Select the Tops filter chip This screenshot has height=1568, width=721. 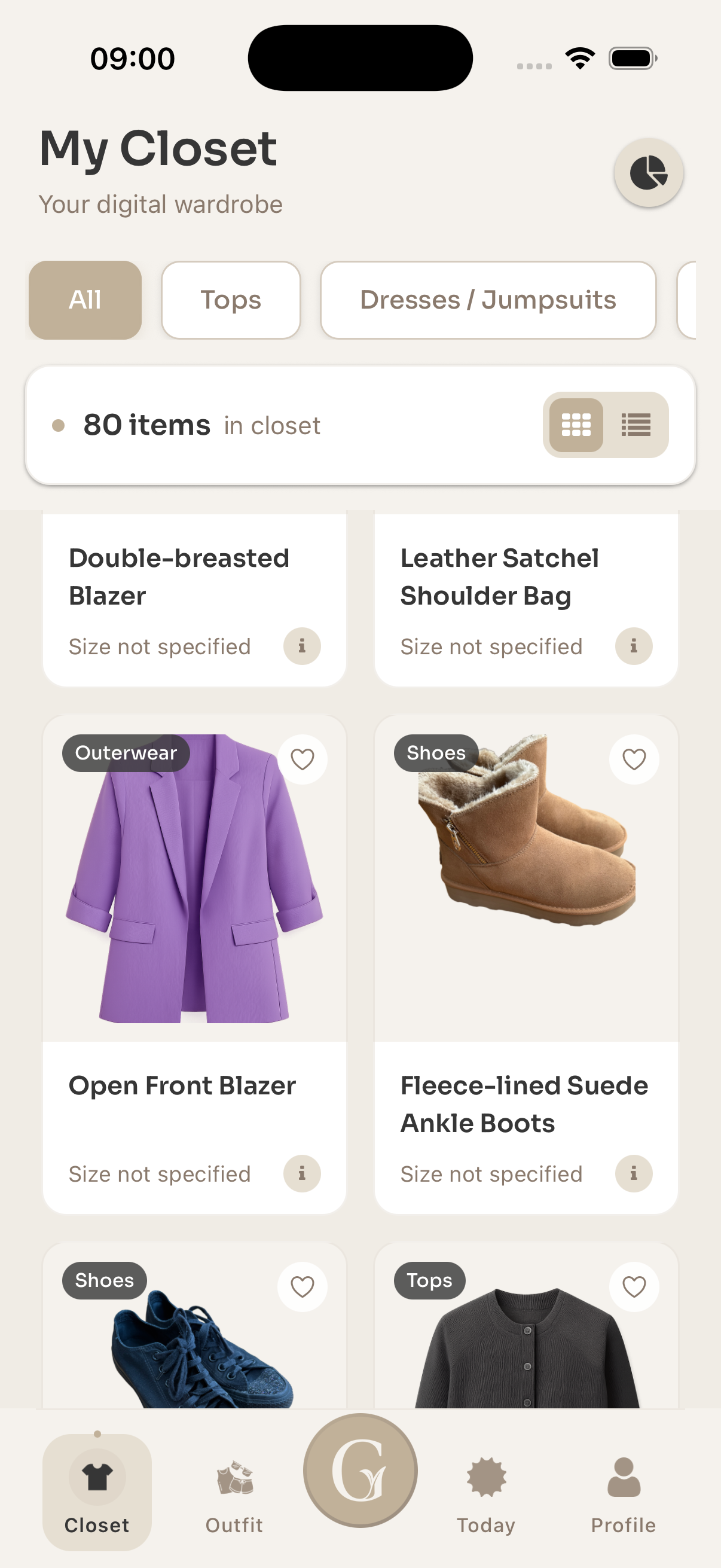click(x=231, y=300)
